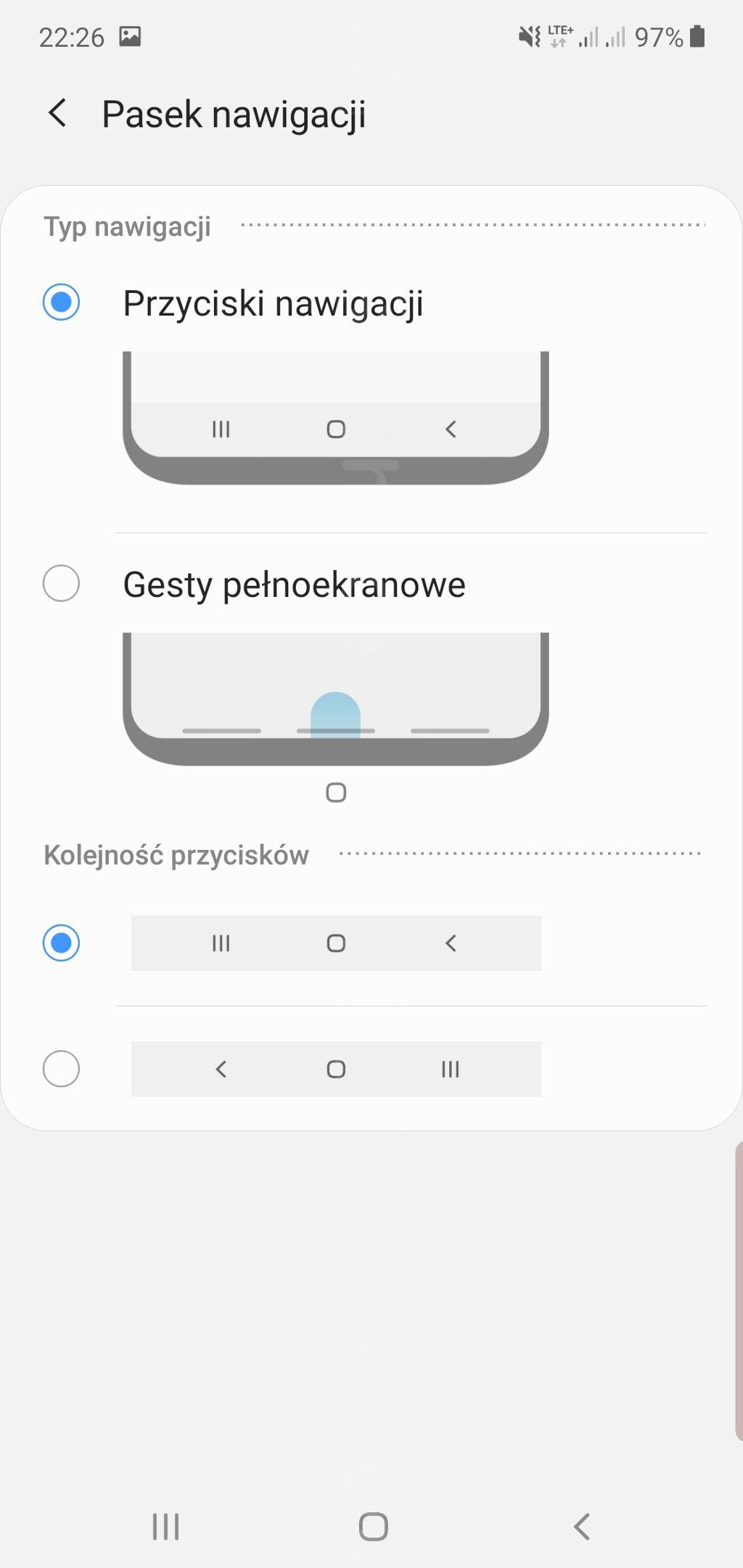The width and height of the screenshot is (743, 1568).
Task: Select Przyciski nawigacji option
Action: click(x=61, y=302)
